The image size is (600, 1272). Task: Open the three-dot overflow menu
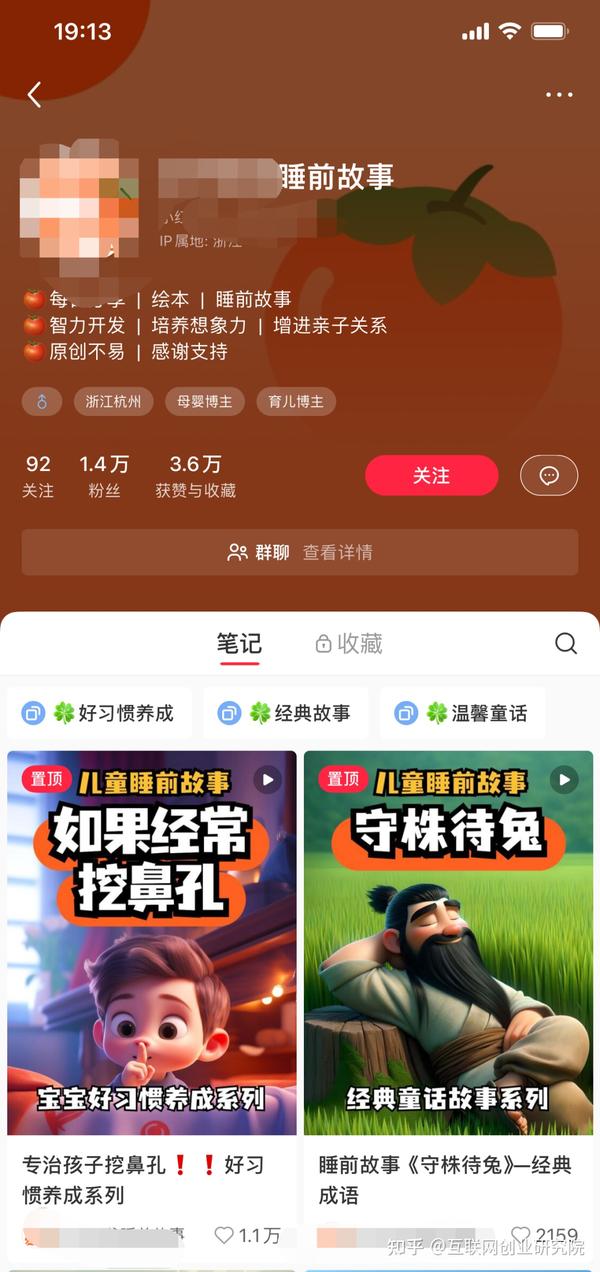(559, 95)
